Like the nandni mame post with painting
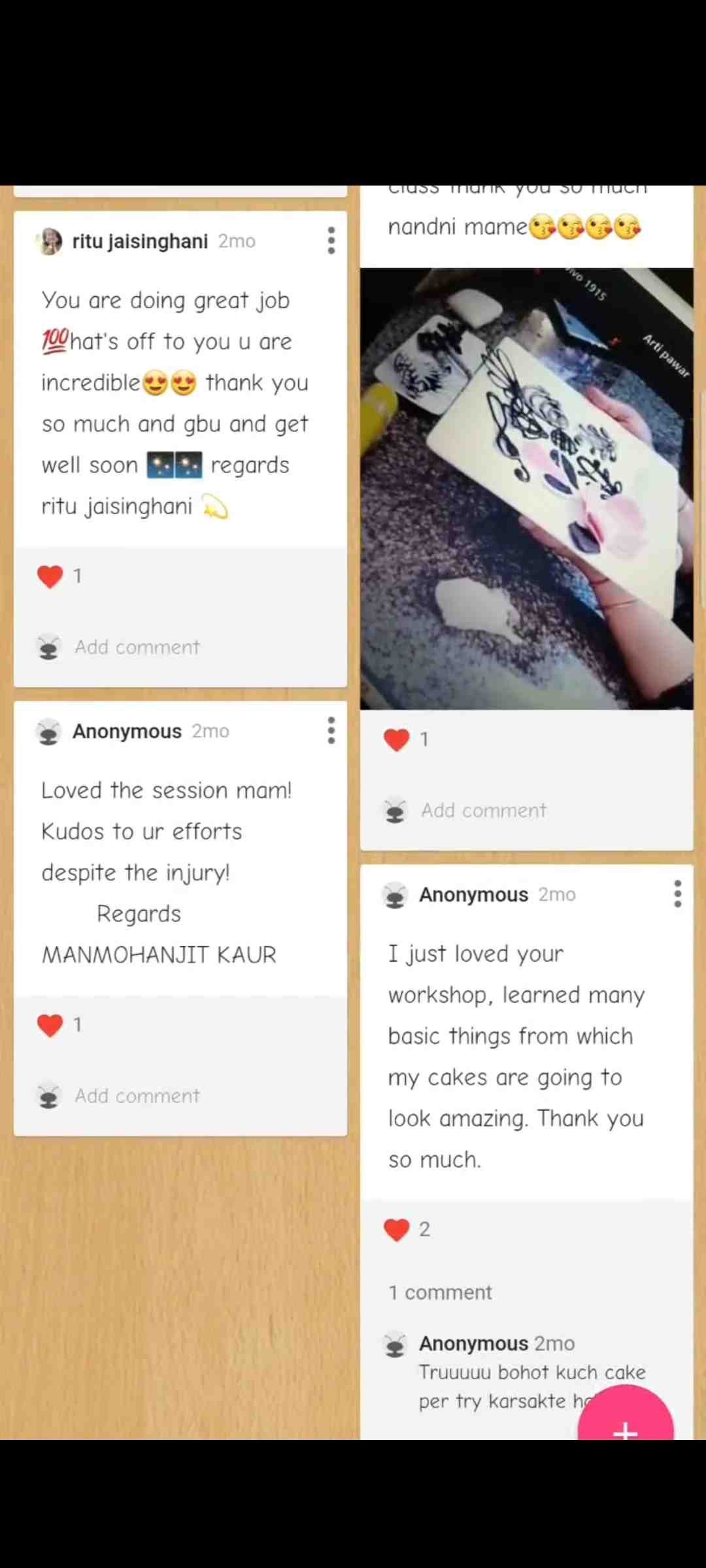This screenshot has height=1568, width=706. click(x=397, y=740)
